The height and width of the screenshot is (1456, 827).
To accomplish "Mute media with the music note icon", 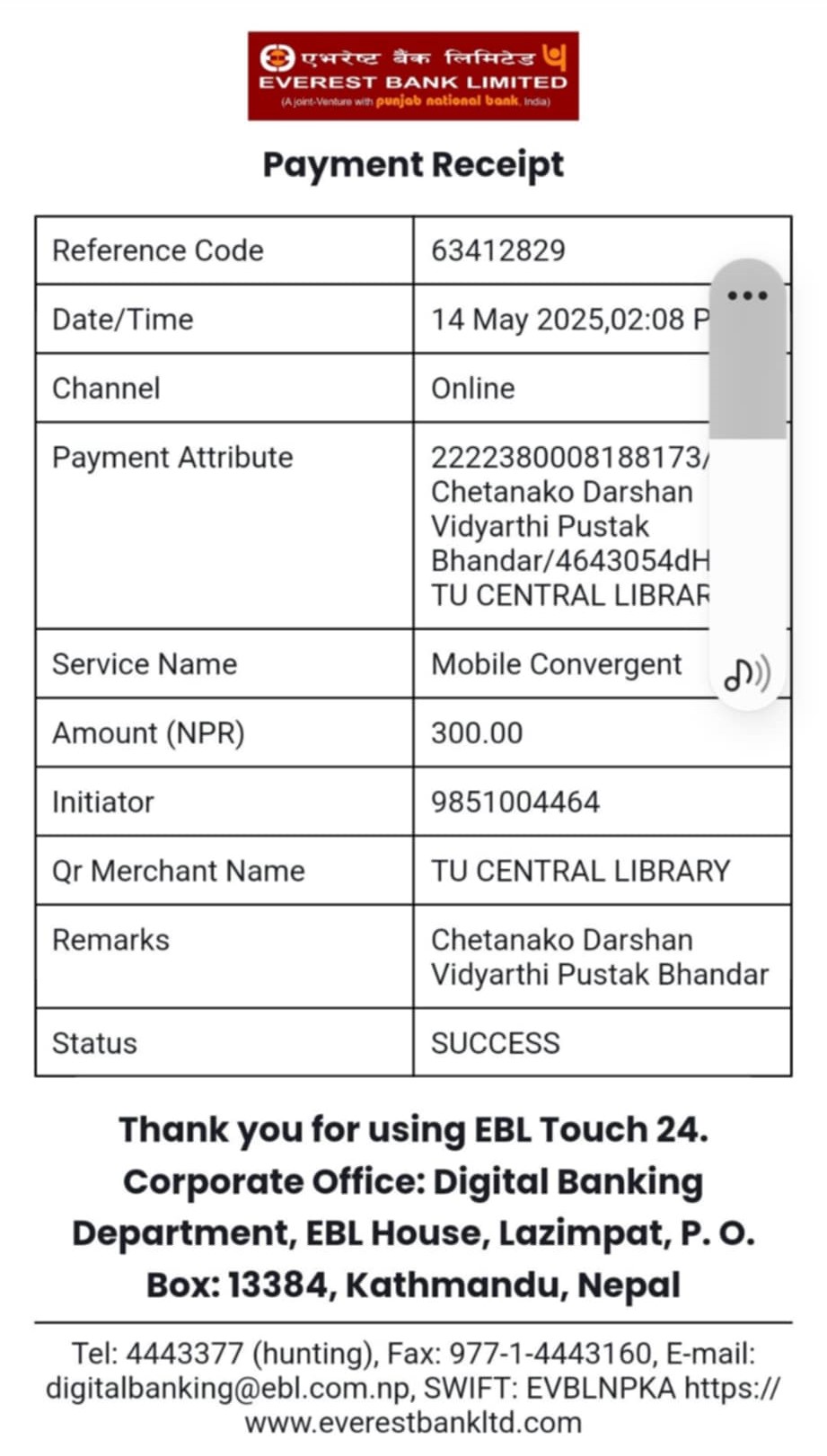I will click(x=746, y=673).
